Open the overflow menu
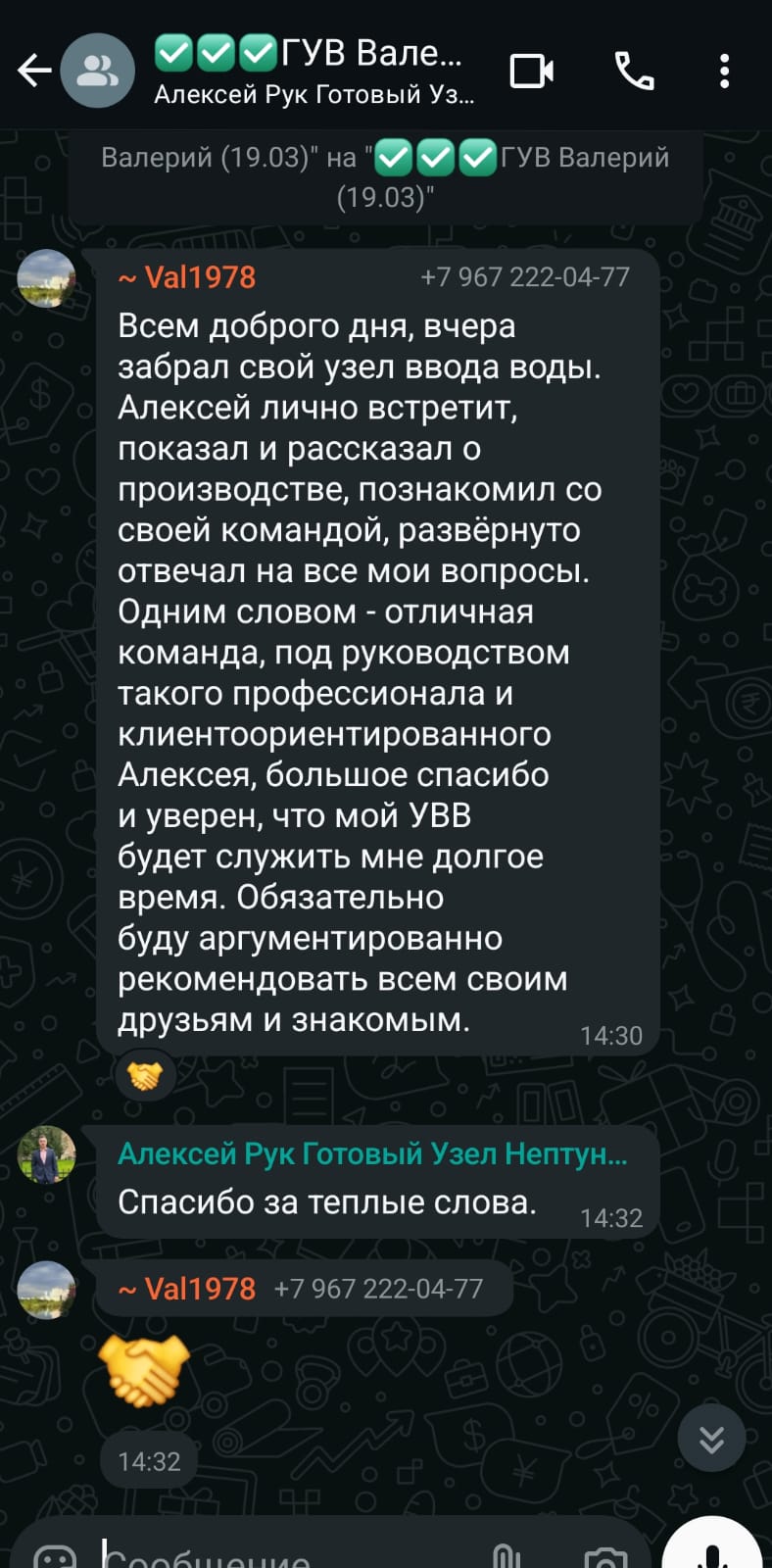This screenshot has height=1568, width=772. 724,71
